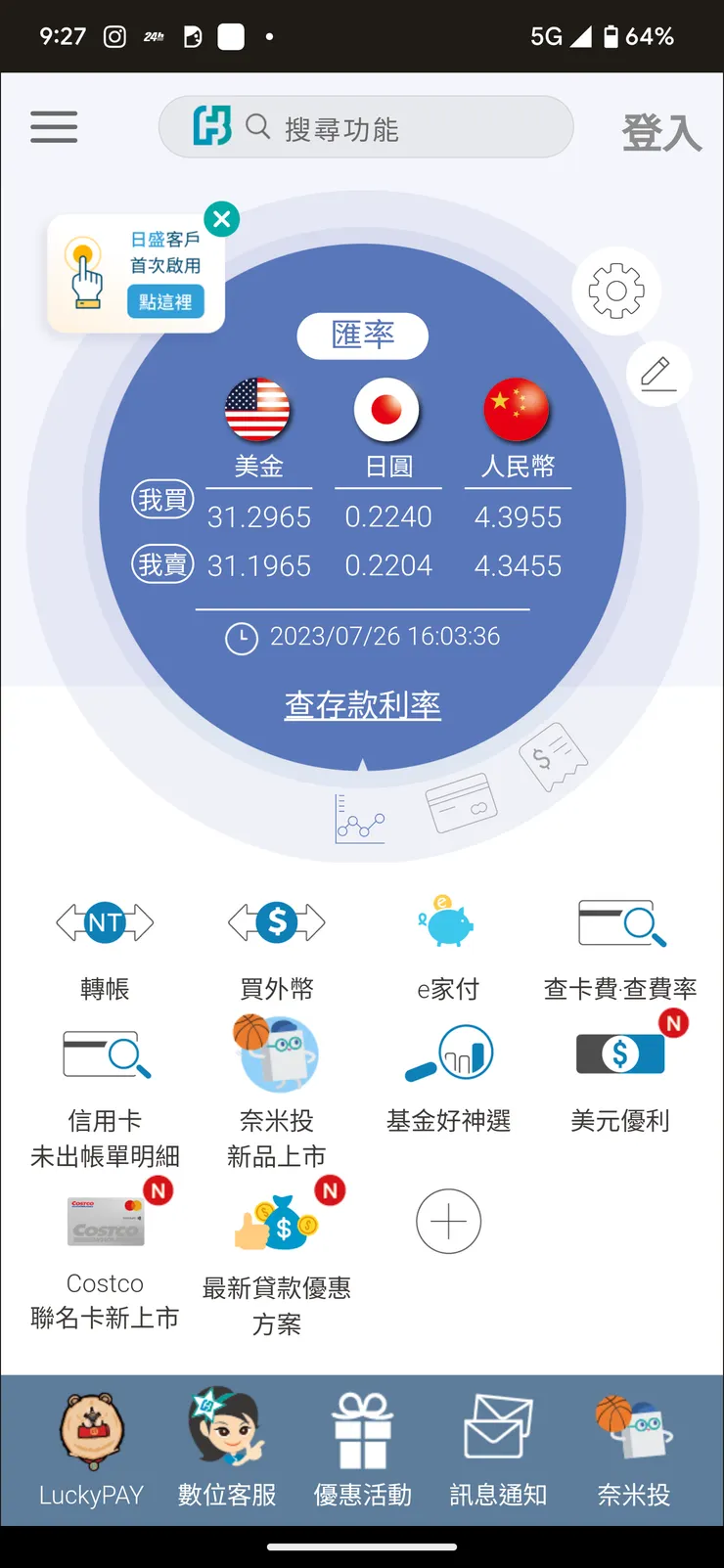
Task: Open 轉帳 transfer shortcut
Action: pos(105,945)
